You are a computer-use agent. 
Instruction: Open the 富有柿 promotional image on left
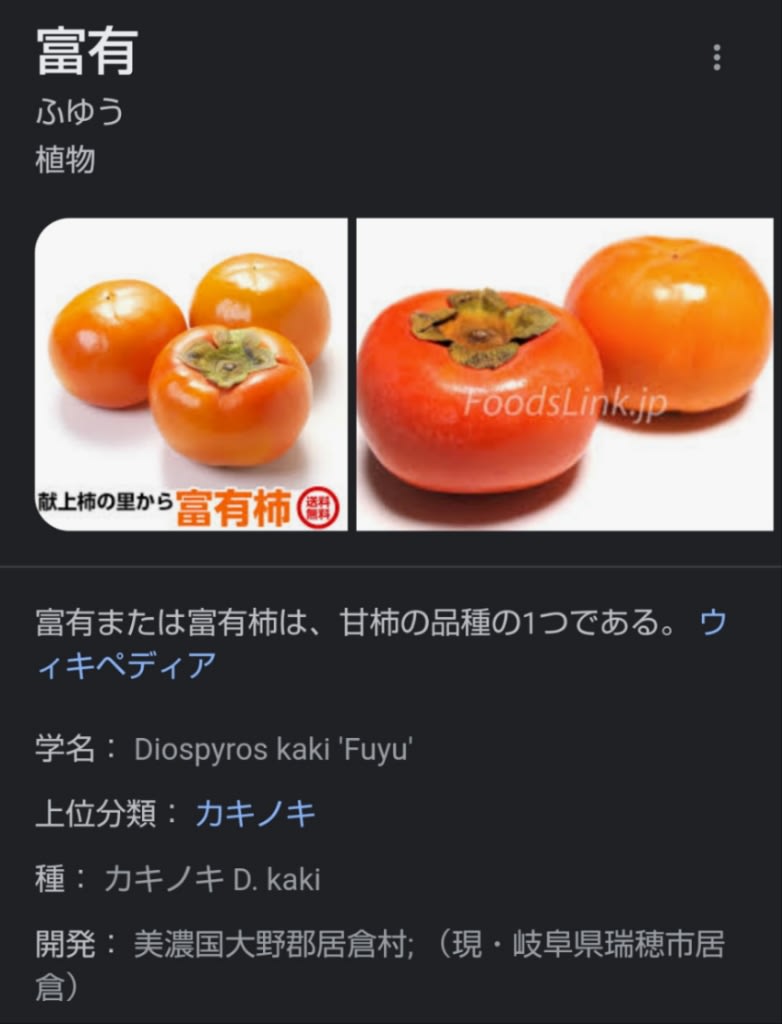click(x=191, y=374)
